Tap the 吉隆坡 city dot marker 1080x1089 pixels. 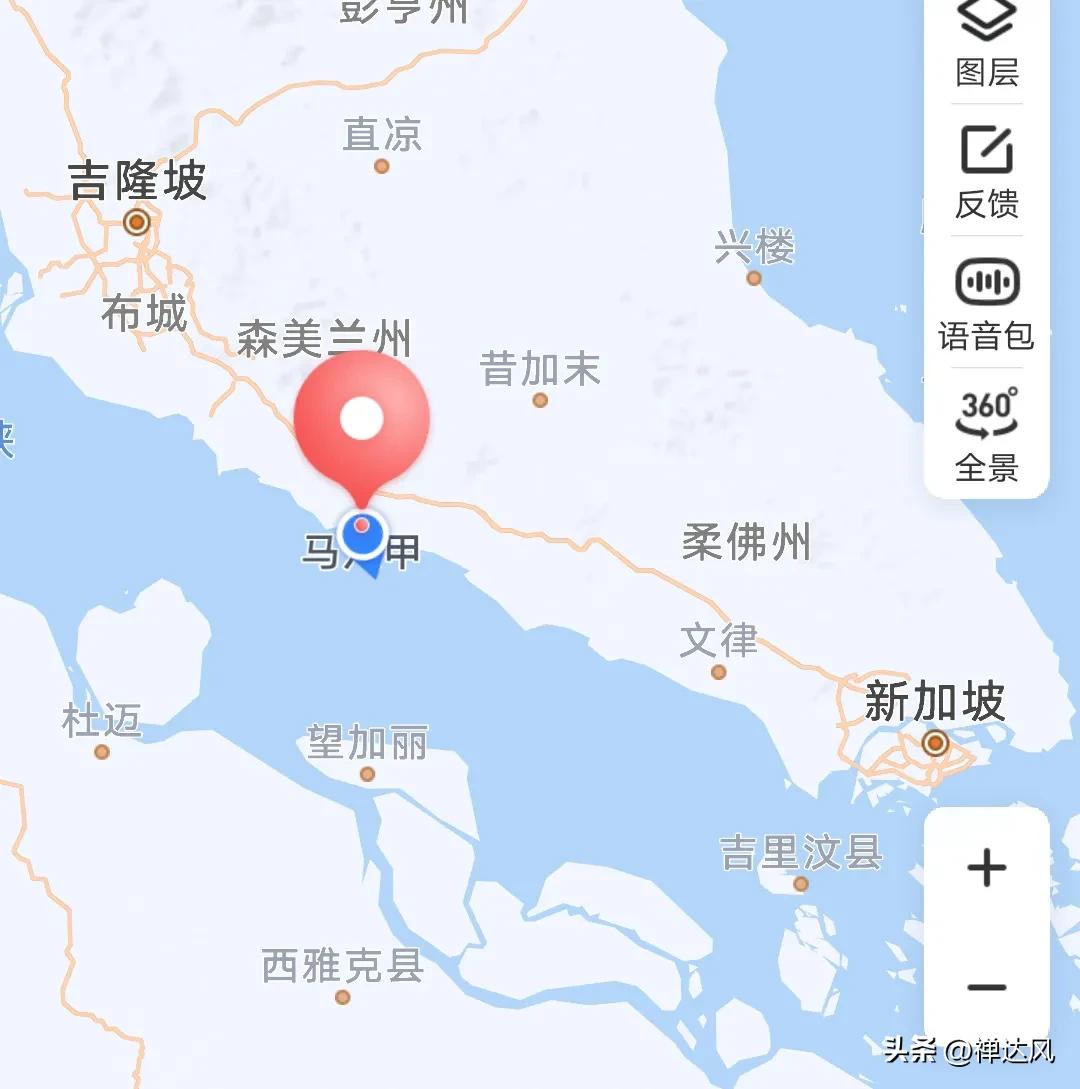coord(136,222)
